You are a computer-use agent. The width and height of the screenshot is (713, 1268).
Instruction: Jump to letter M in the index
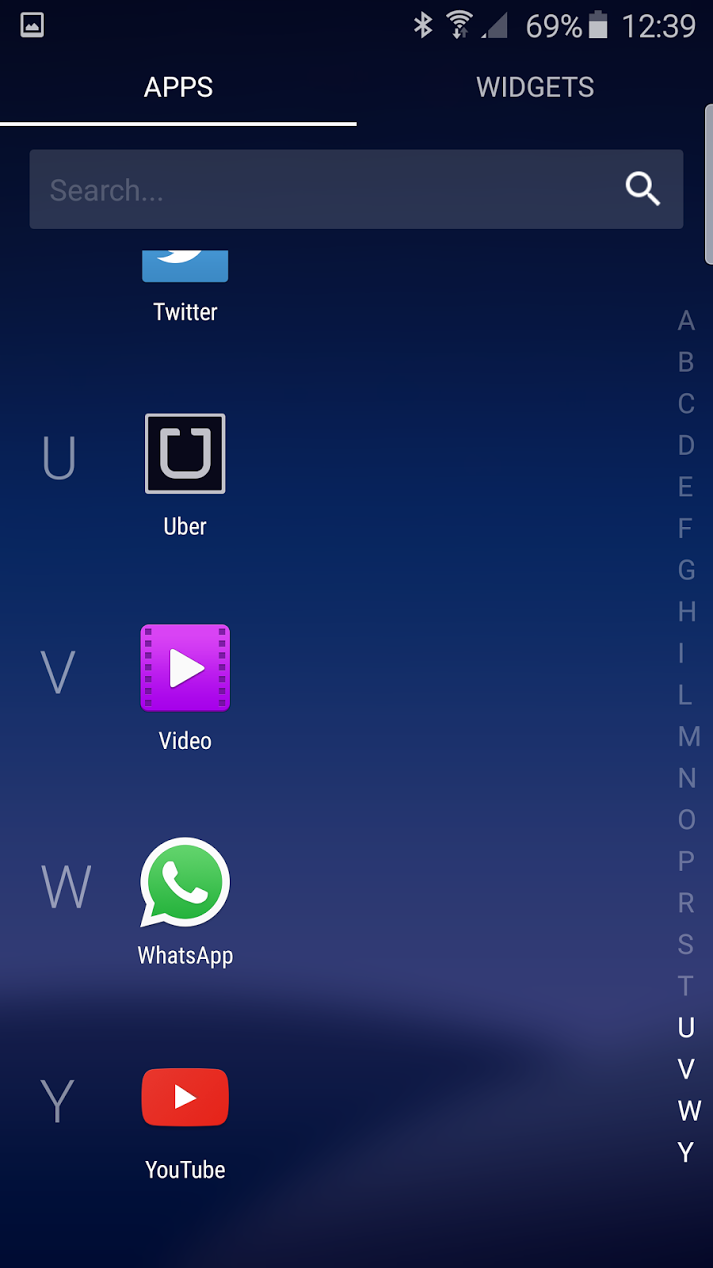pyautogui.click(x=688, y=737)
